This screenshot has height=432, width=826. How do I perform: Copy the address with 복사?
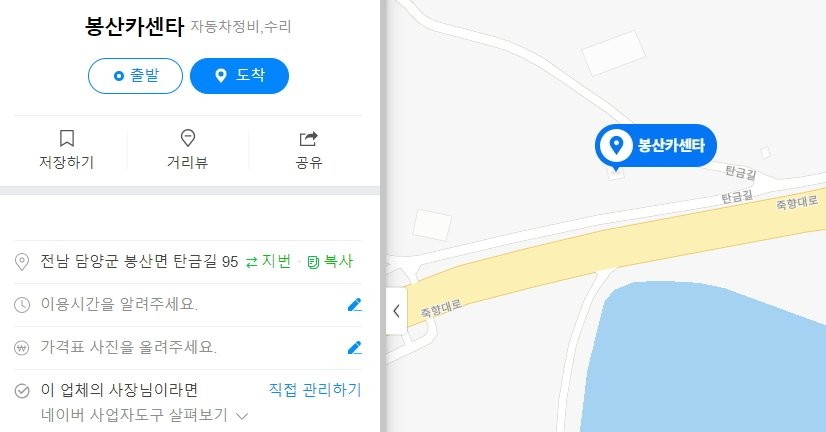coord(330,262)
